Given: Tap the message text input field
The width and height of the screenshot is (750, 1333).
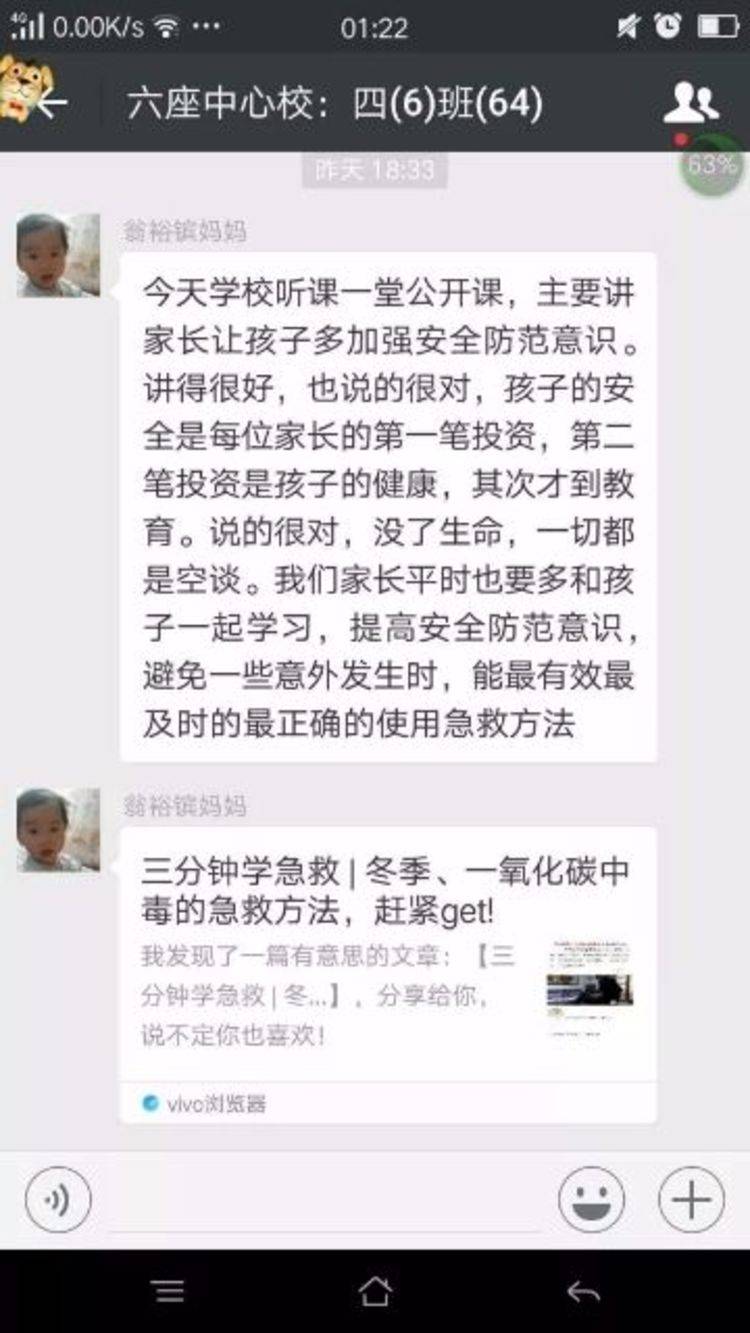Looking at the screenshot, I should [325, 1199].
